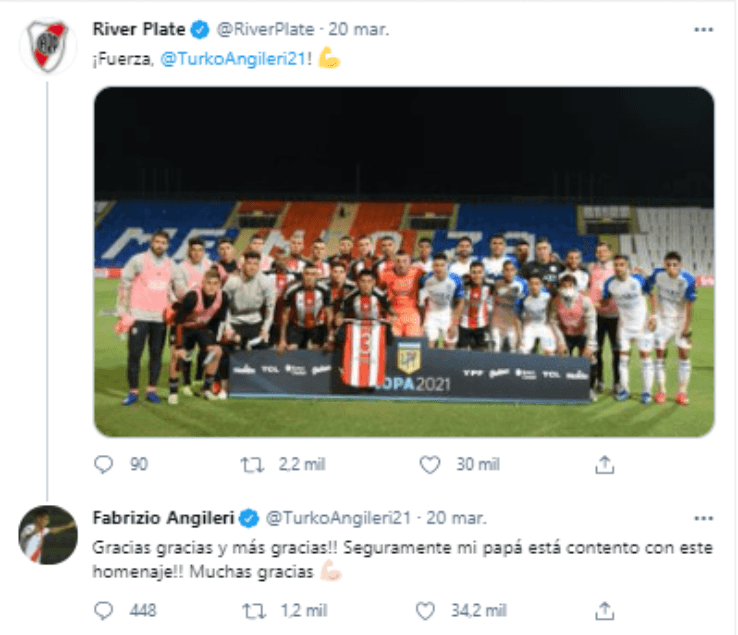Viewport: 738px width, 635px height.
Task: Share Fabrizio Angileri's tweet
Action: point(604,610)
